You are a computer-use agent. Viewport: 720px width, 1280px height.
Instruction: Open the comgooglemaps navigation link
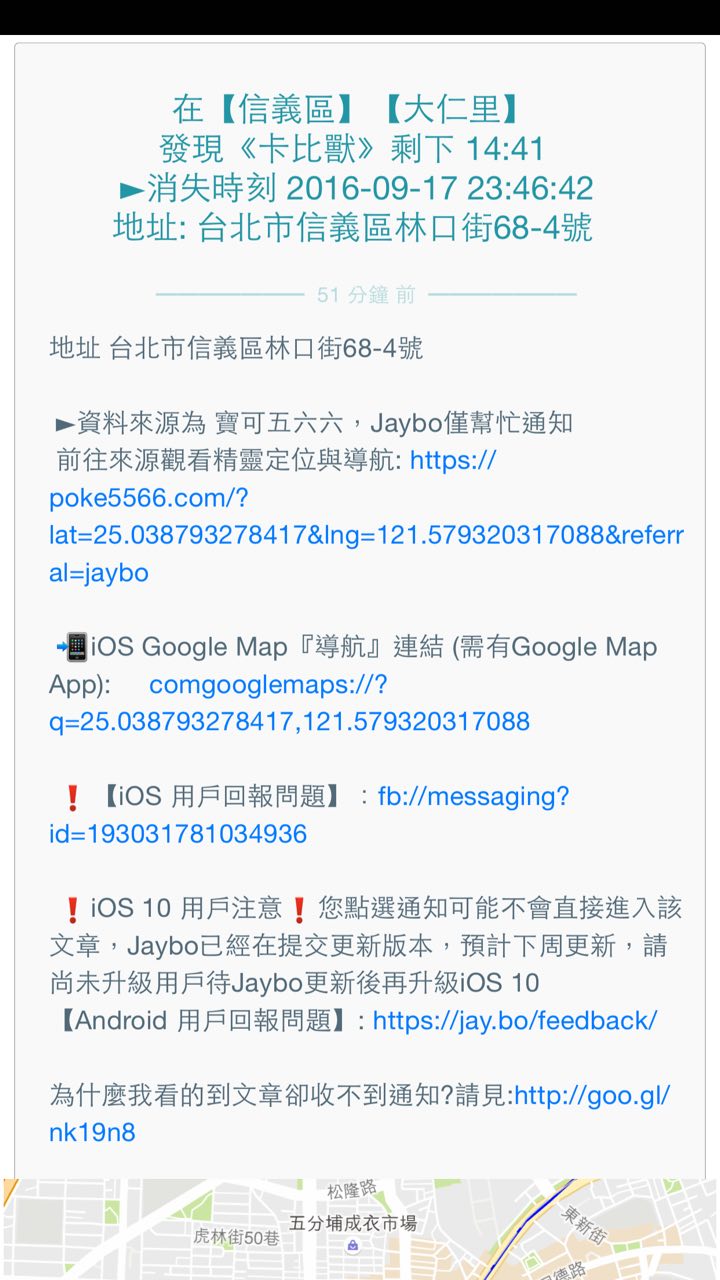tap(289, 703)
